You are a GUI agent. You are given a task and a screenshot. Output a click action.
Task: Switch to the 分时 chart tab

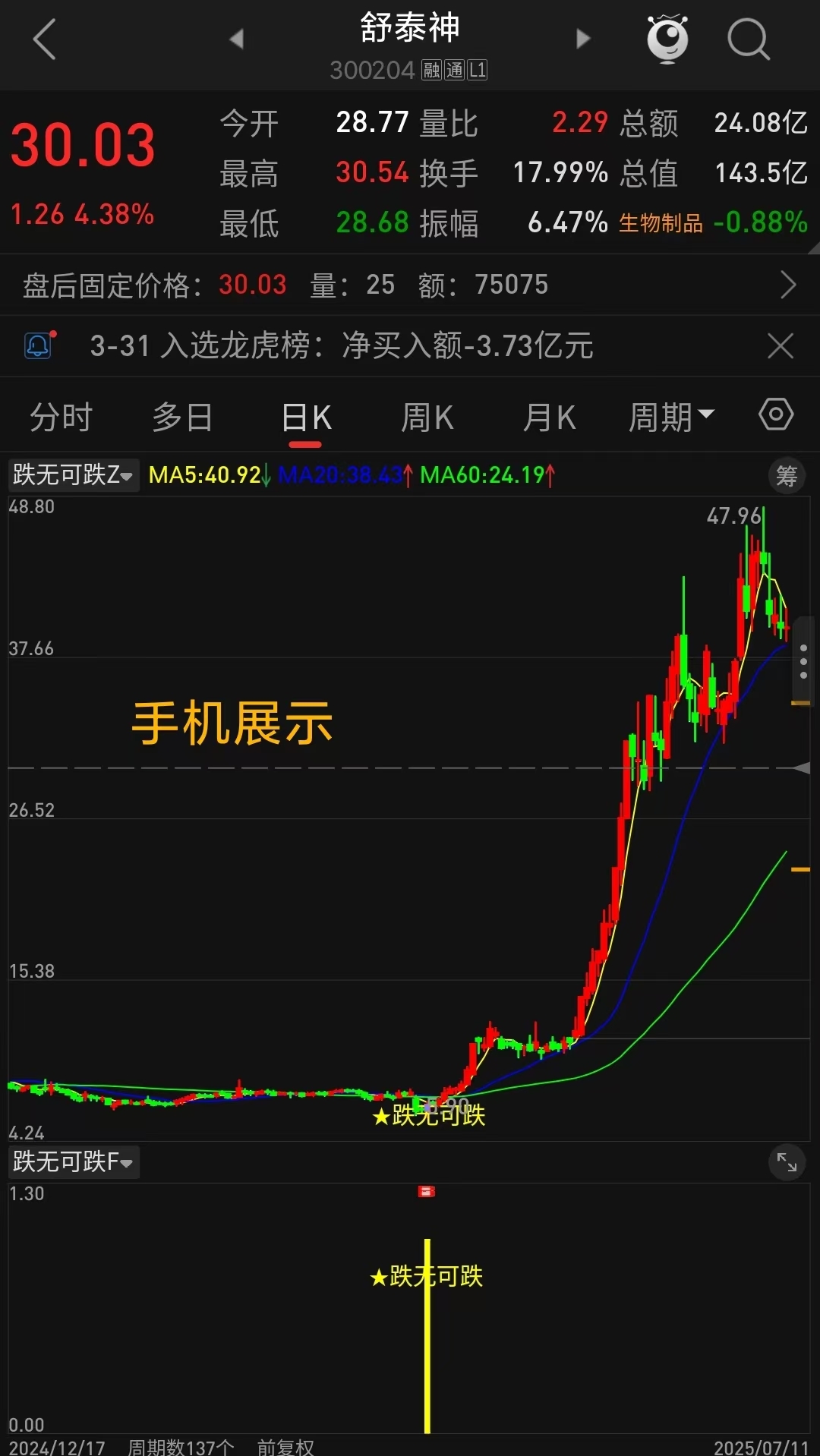click(x=61, y=418)
